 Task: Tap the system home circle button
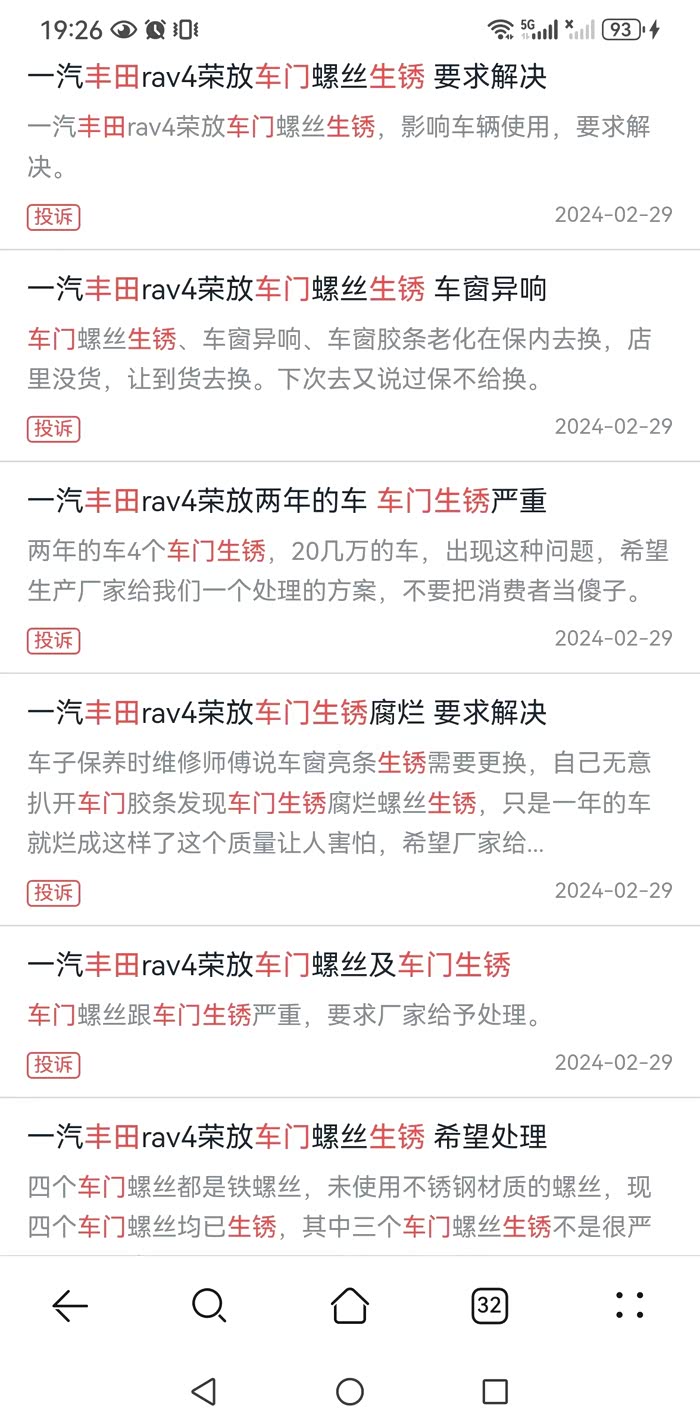[x=350, y=1391]
